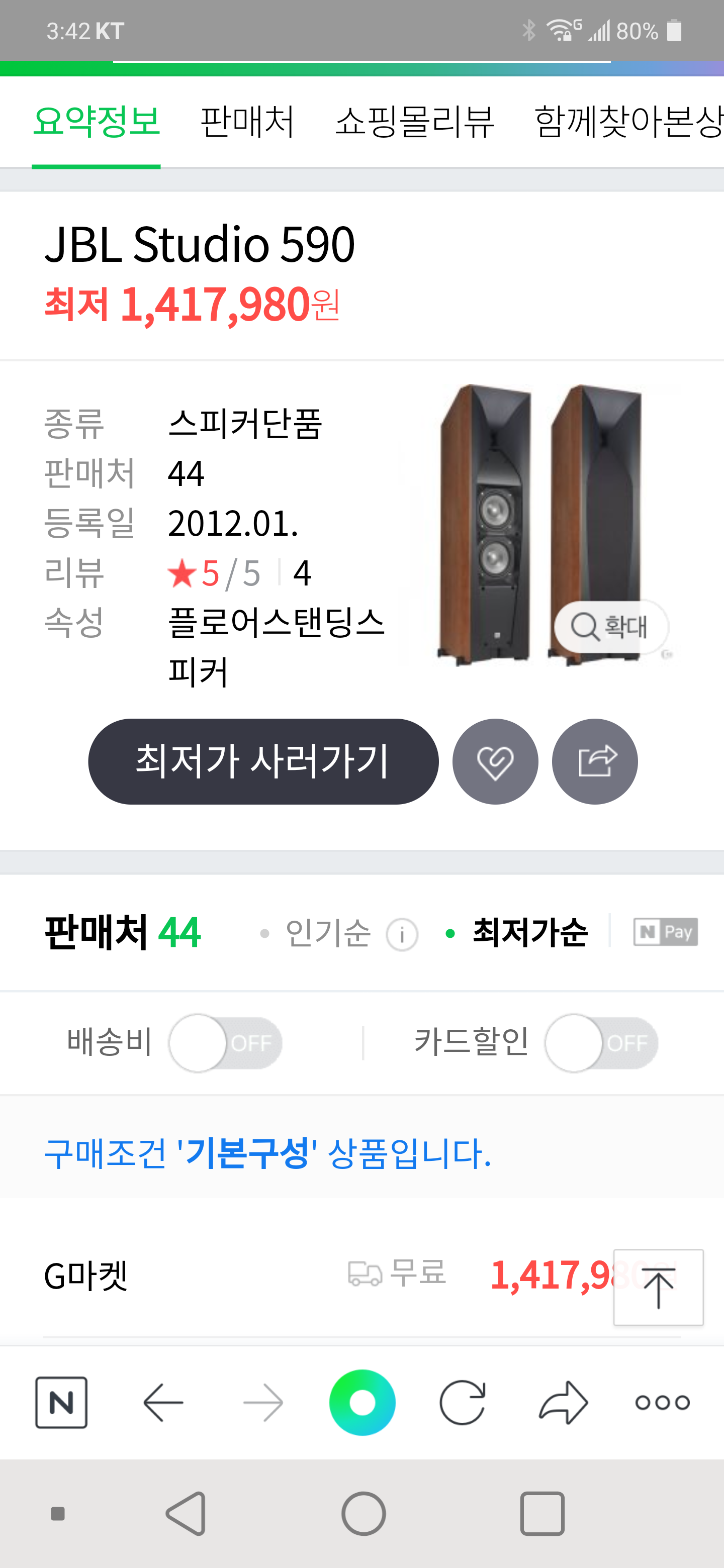Screen dimensions: 724x1568
Task: Go back with browser back arrow
Action: [x=163, y=1403]
